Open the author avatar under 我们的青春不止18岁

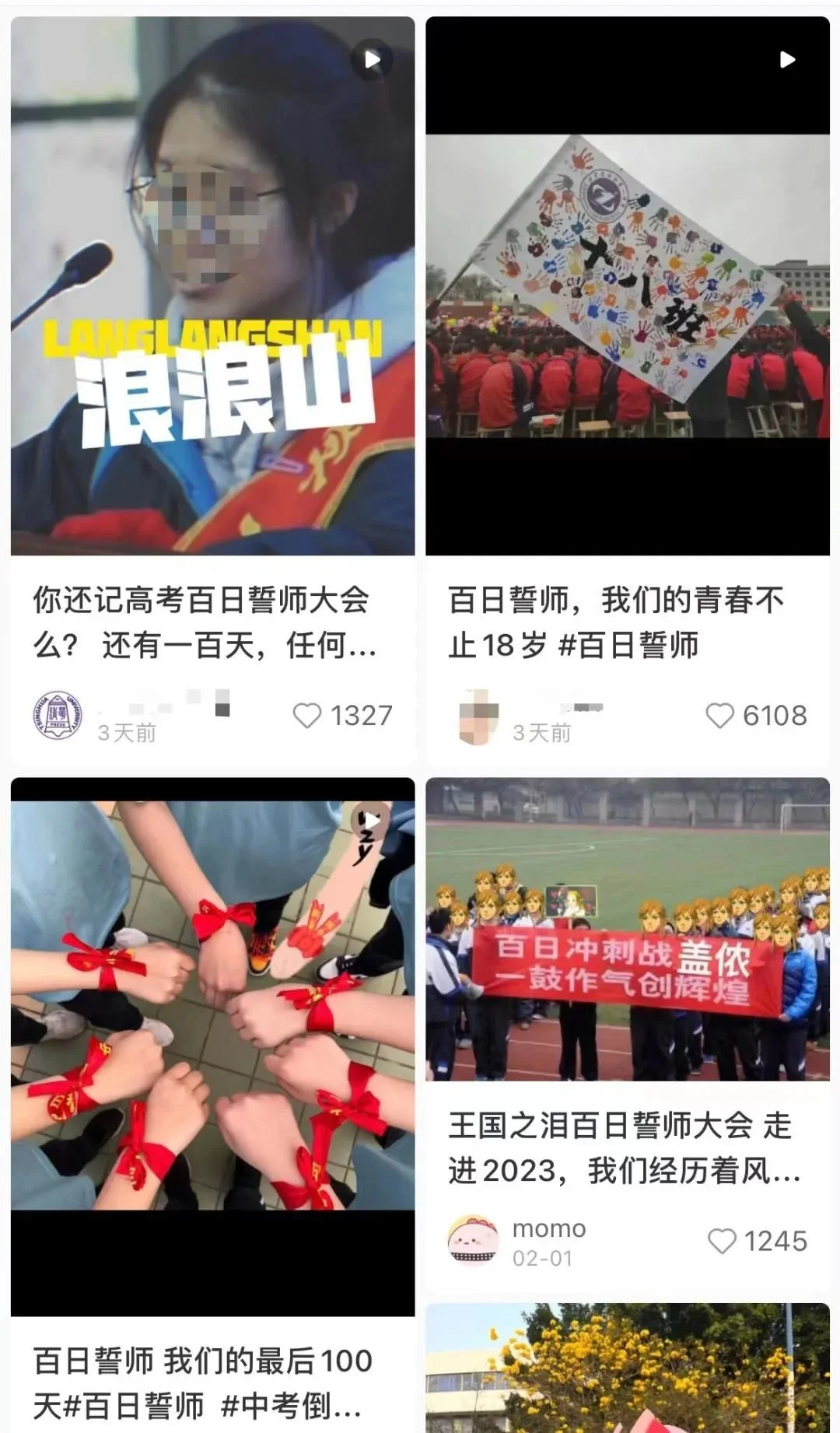[478, 716]
